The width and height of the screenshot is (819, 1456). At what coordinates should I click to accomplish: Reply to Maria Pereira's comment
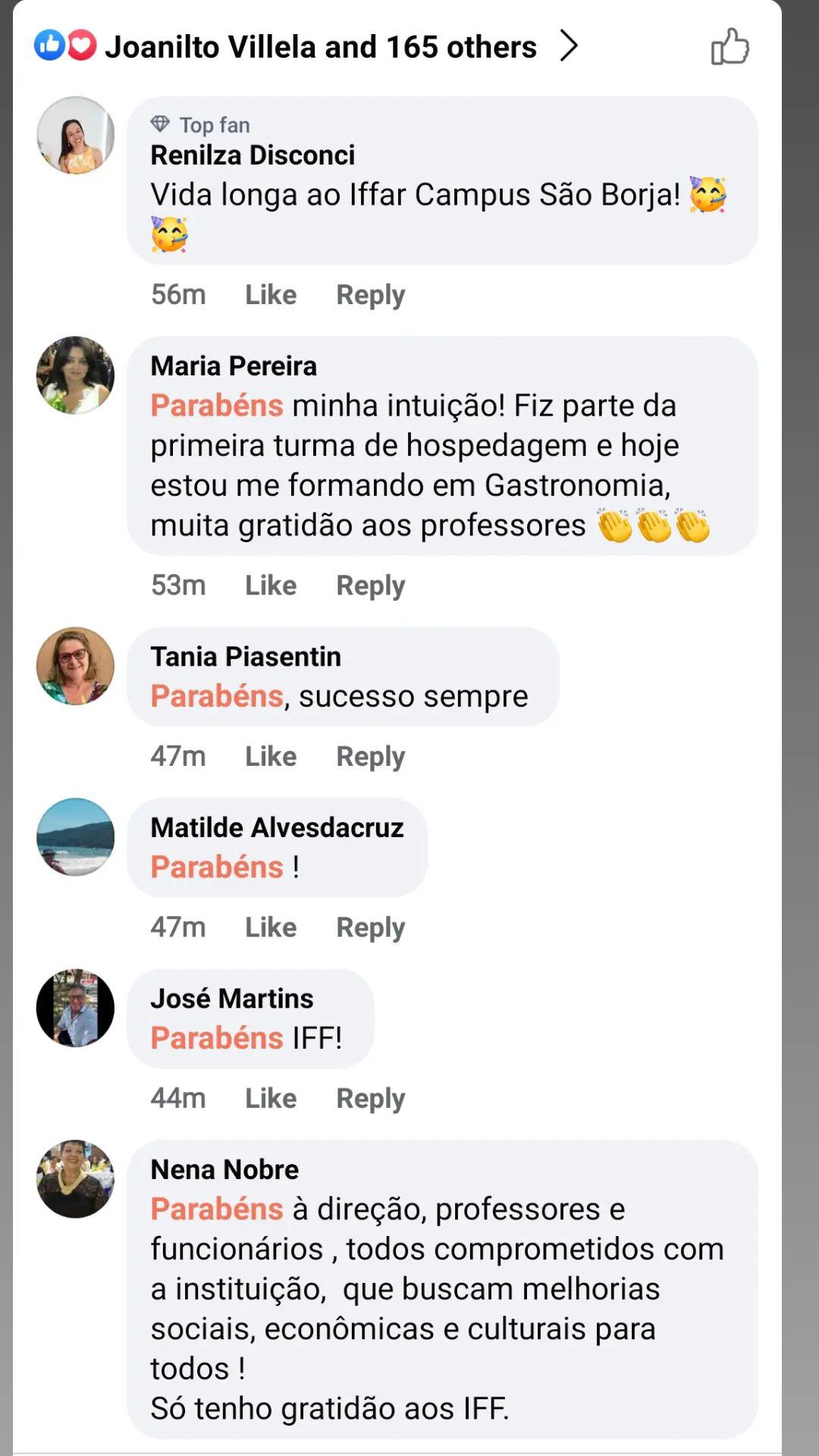pyautogui.click(x=370, y=585)
